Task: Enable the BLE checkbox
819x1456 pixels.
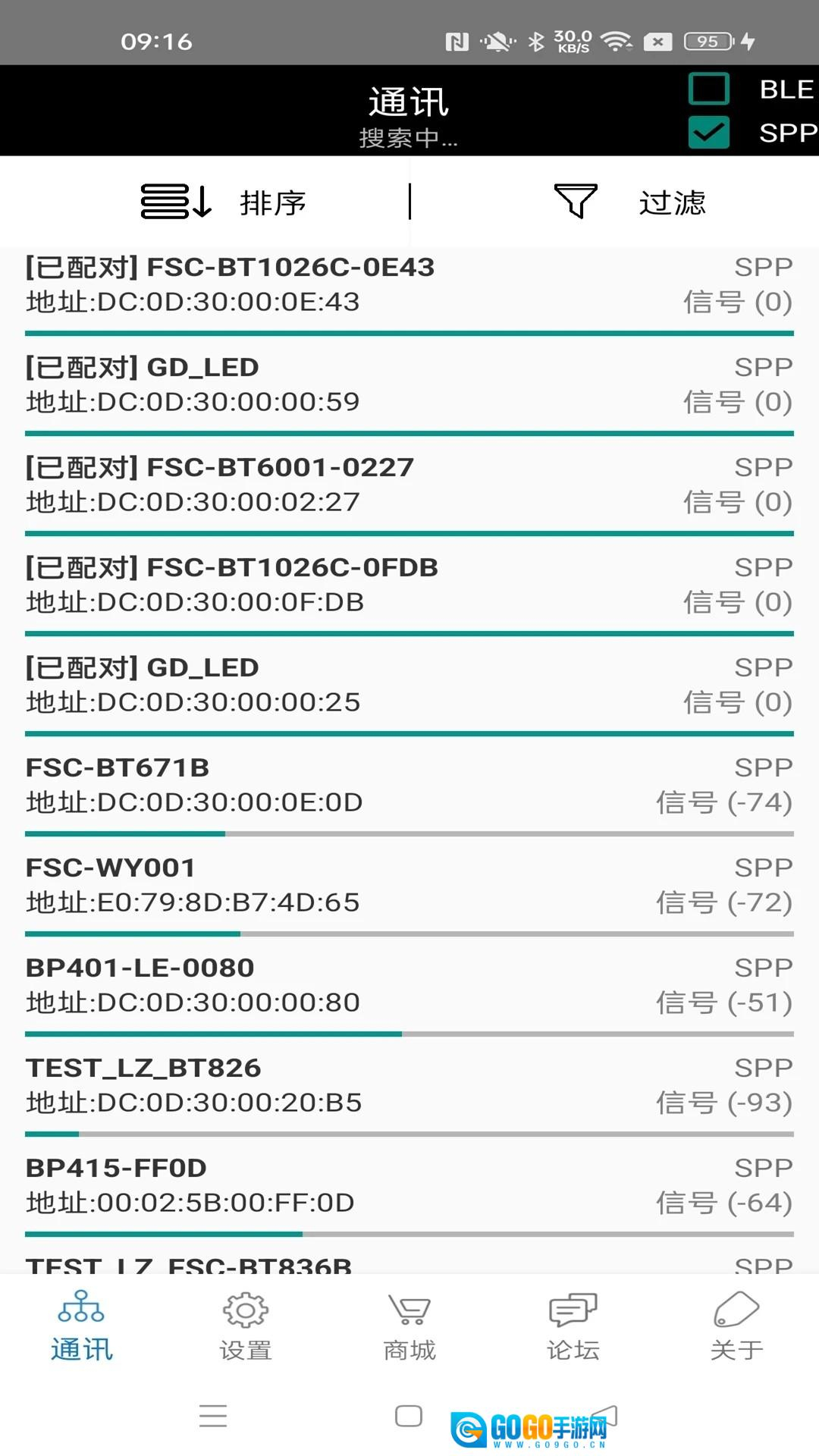Action: 709,89
